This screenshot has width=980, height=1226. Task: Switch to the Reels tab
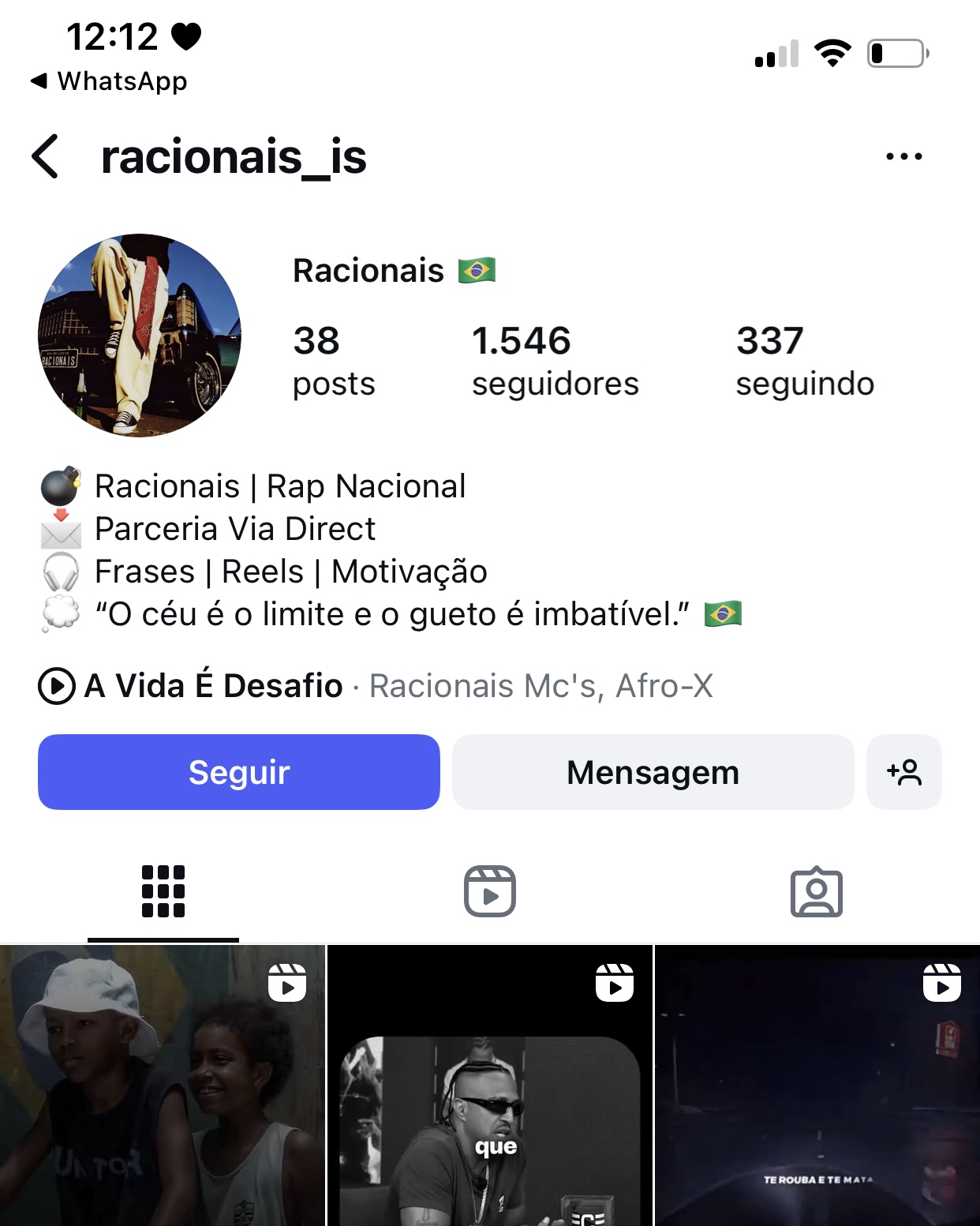coord(489,892)
